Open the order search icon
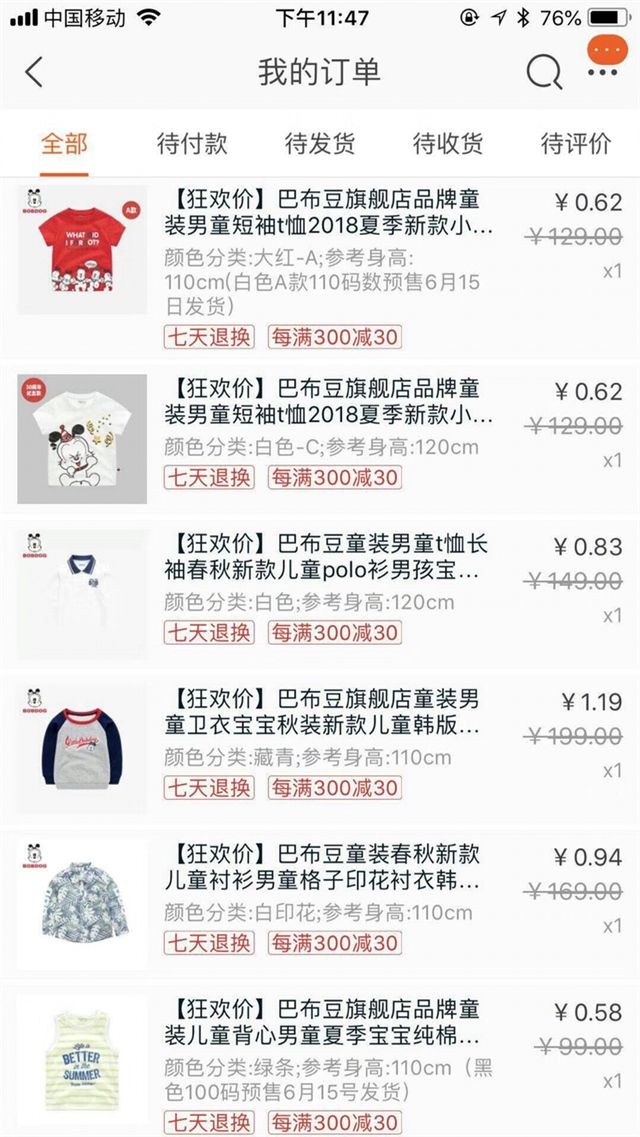Screen dimensions: 640x1137 coord(543,72)
